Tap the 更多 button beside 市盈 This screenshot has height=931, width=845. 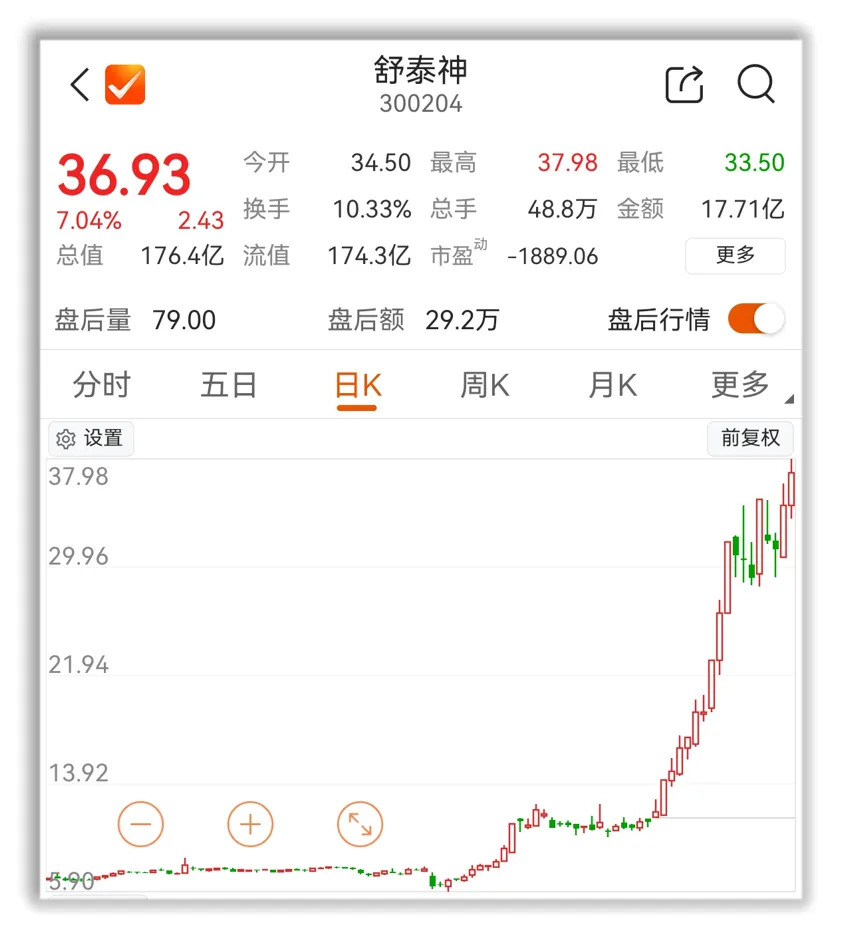(x=735, y=255)
